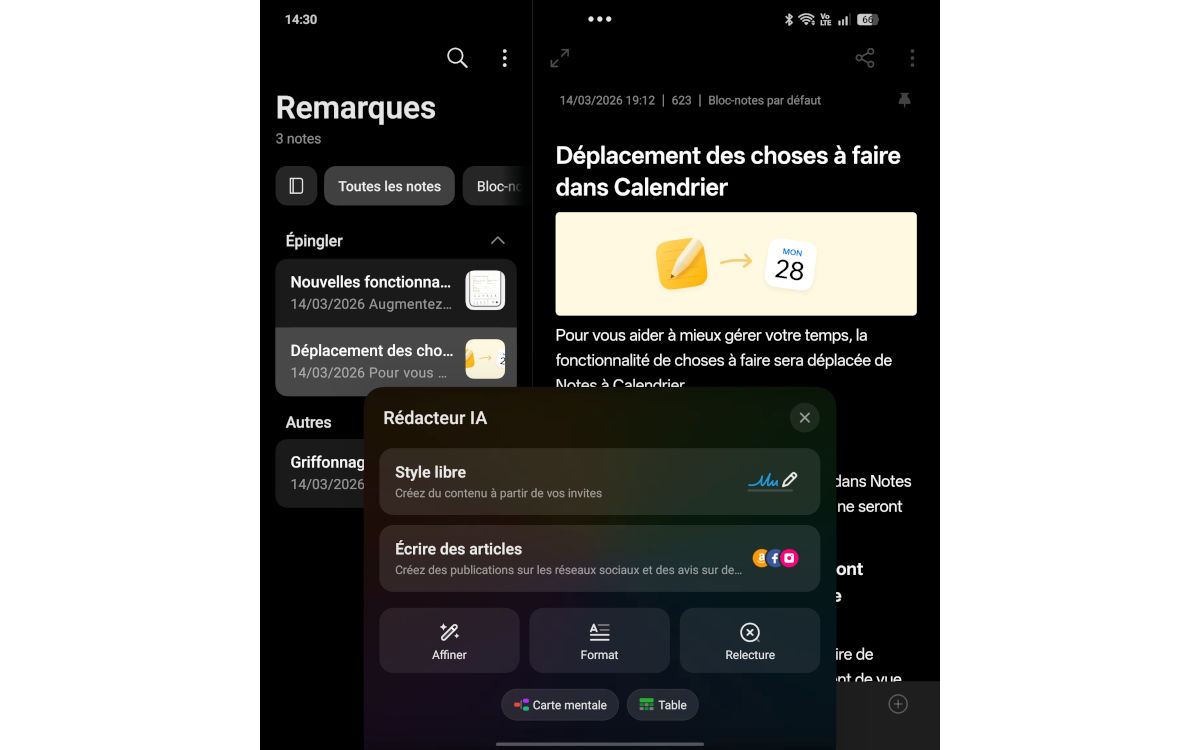Image resolution: width=1200 pixels, height=750 pixels.
Task: Collapse the Épingler section
Action: tap(497, 241)
